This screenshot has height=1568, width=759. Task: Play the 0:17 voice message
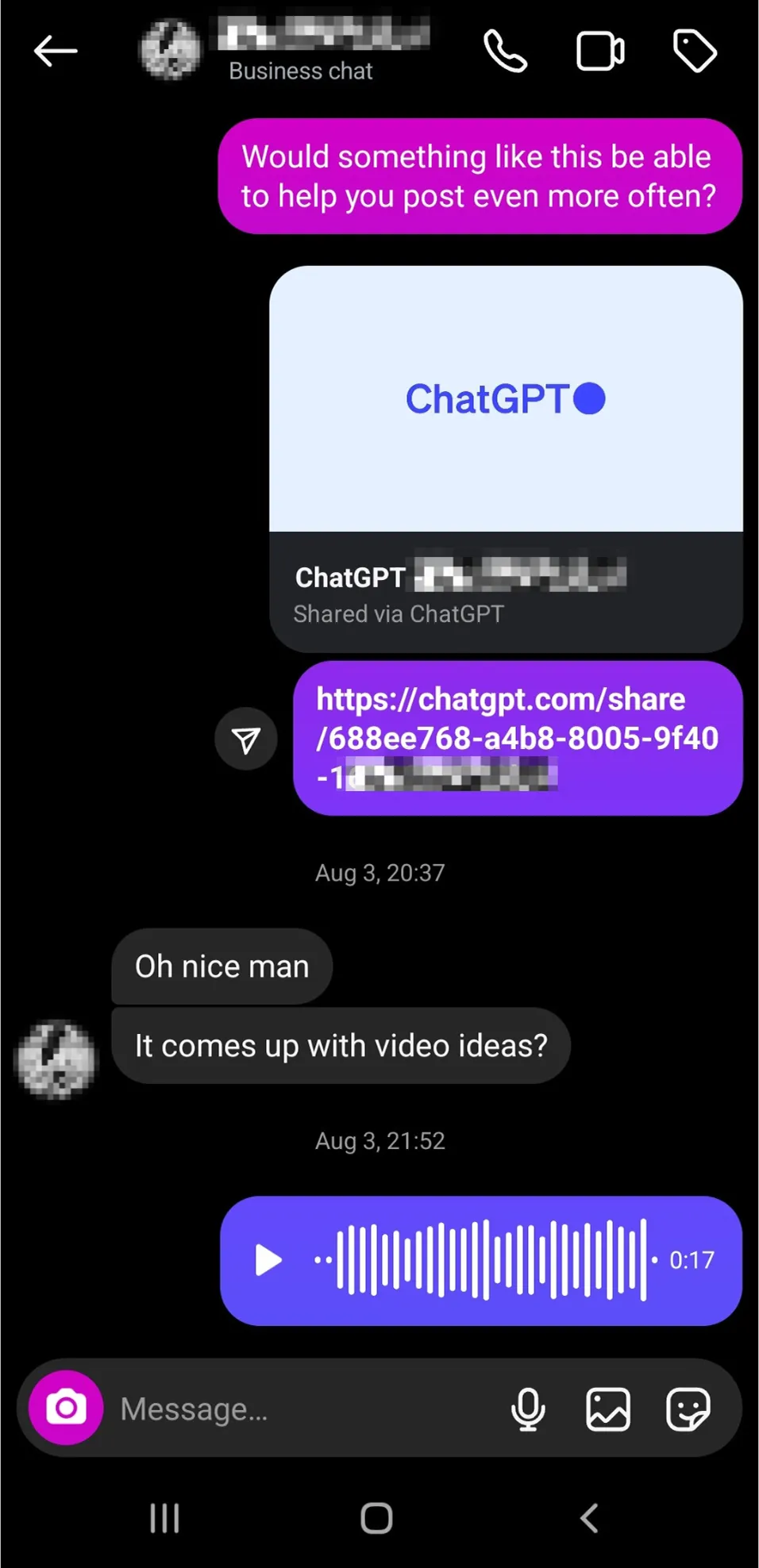coord(268,1260)
